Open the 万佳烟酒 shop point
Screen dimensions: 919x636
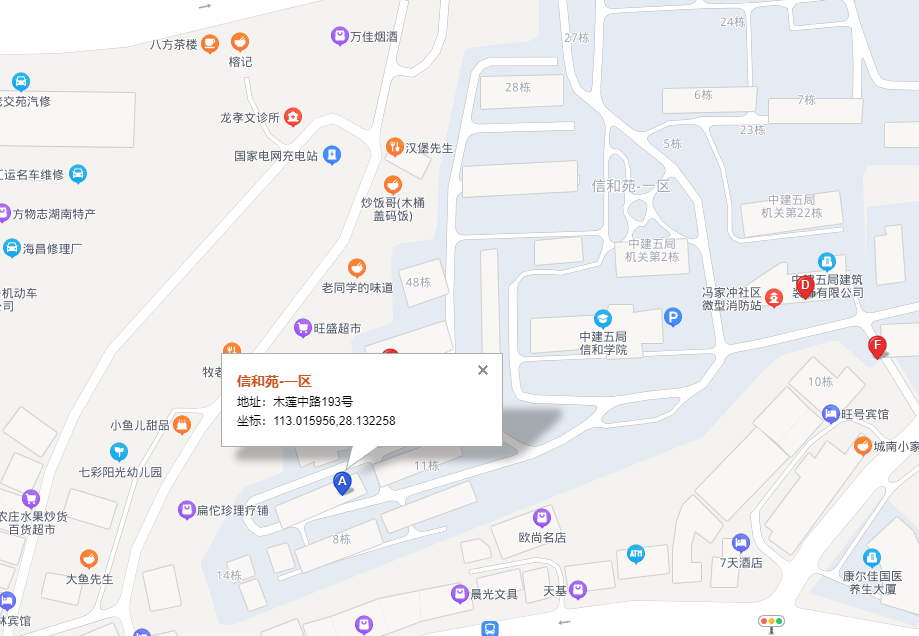click(340, 37)
